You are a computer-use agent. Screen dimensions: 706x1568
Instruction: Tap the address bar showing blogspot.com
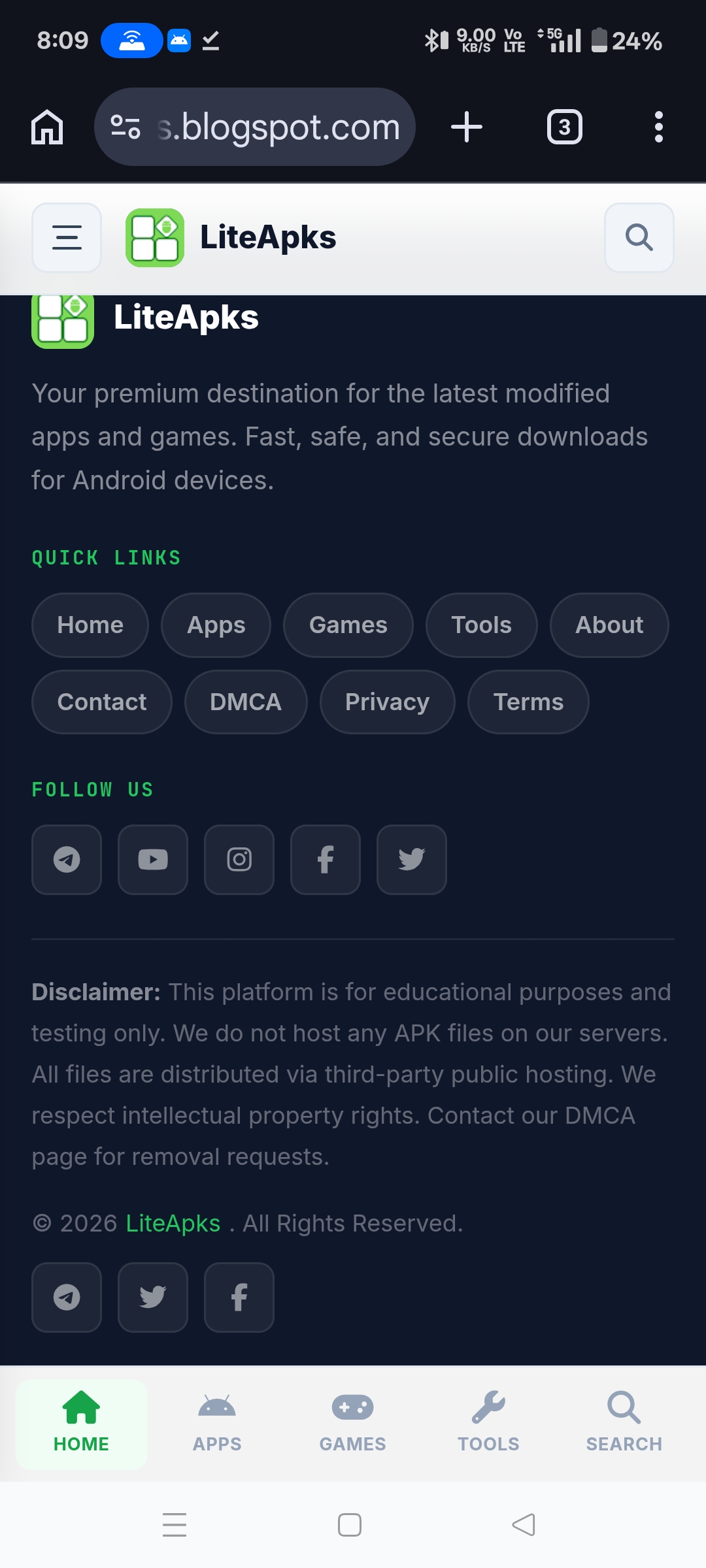tap(277, 127)
